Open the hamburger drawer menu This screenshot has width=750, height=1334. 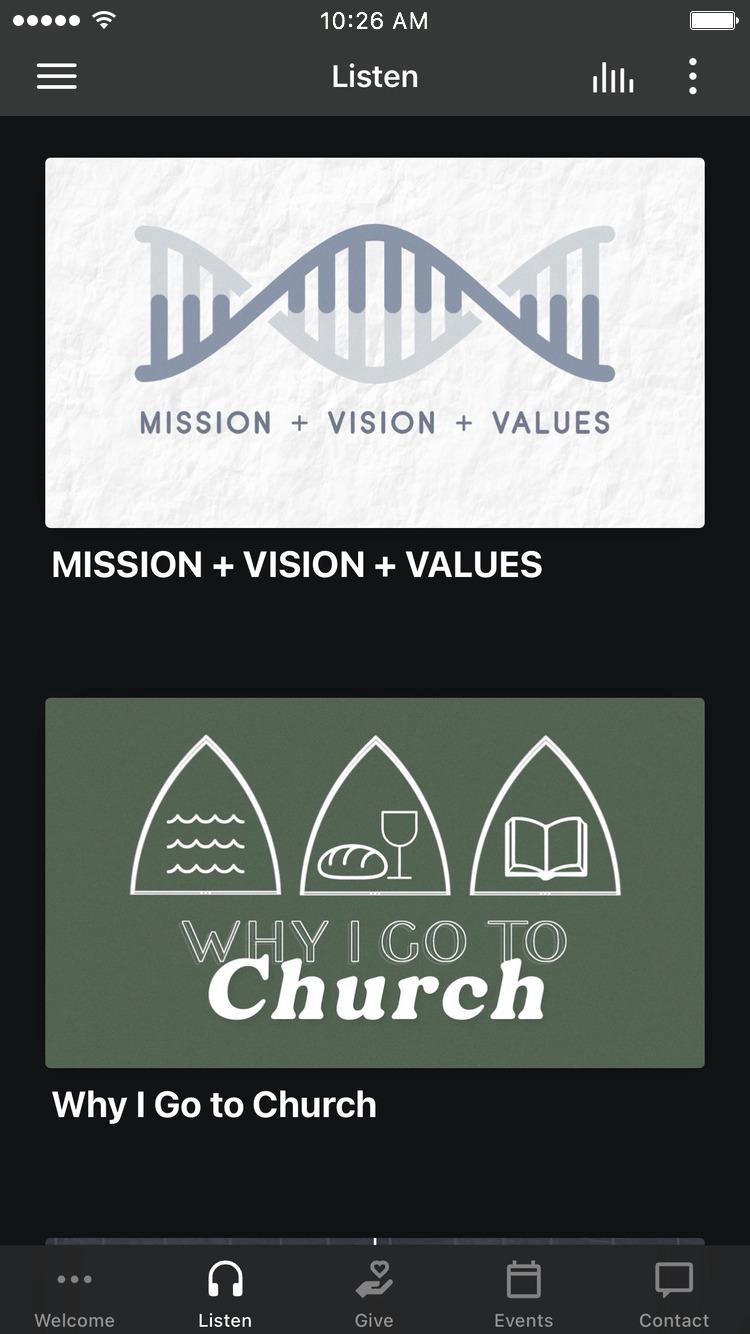[57, 77]
